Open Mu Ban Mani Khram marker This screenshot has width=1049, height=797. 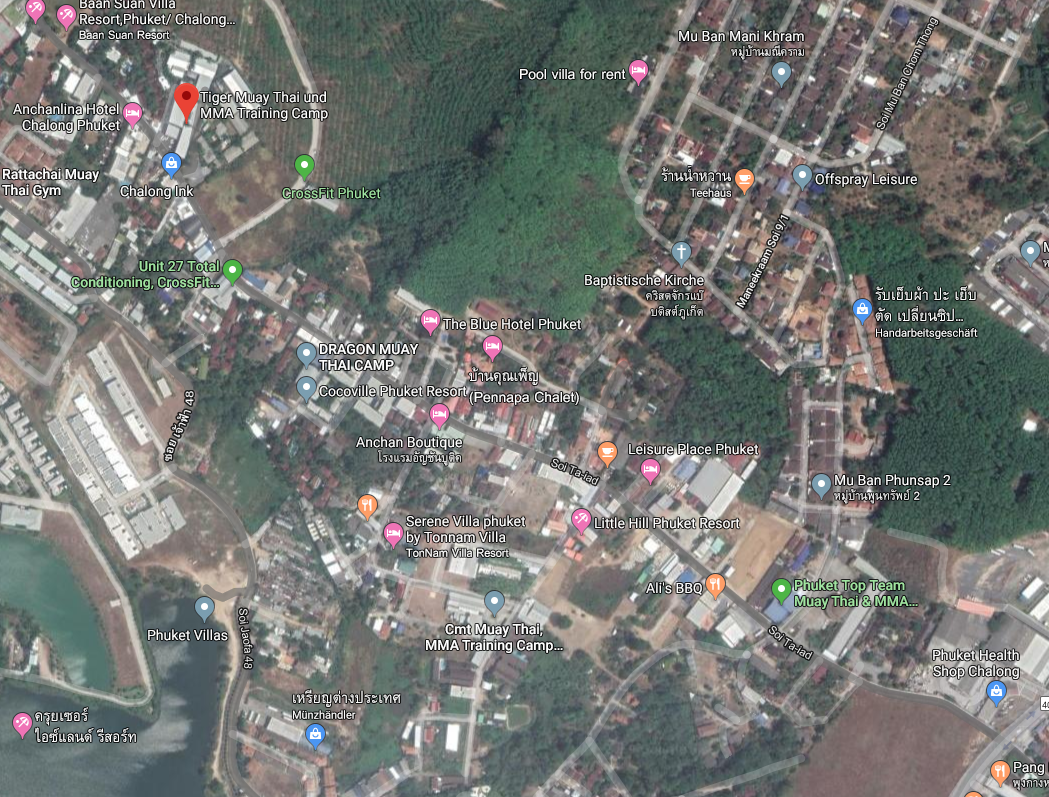(x=782, y=73)
